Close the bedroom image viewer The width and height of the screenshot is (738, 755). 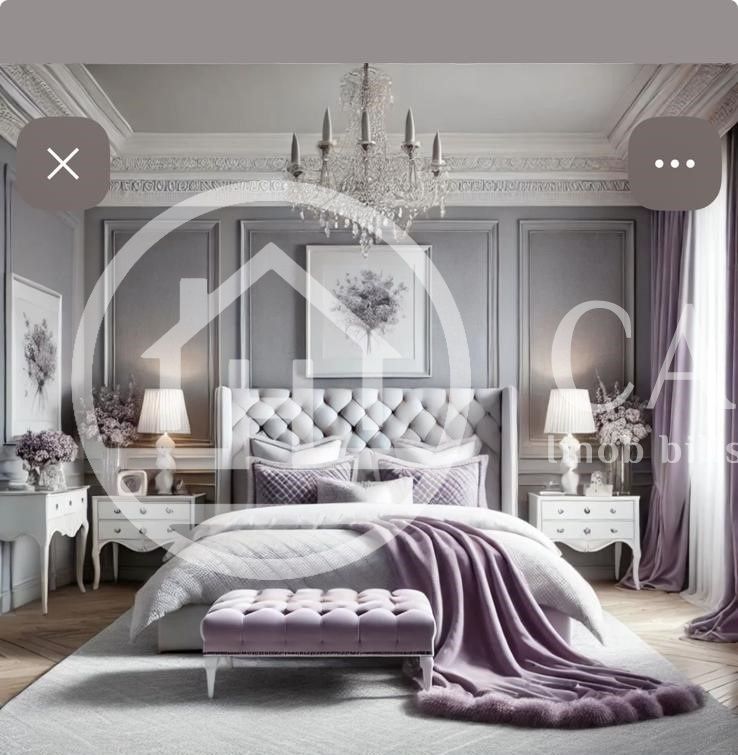click(x=63, y=164)
